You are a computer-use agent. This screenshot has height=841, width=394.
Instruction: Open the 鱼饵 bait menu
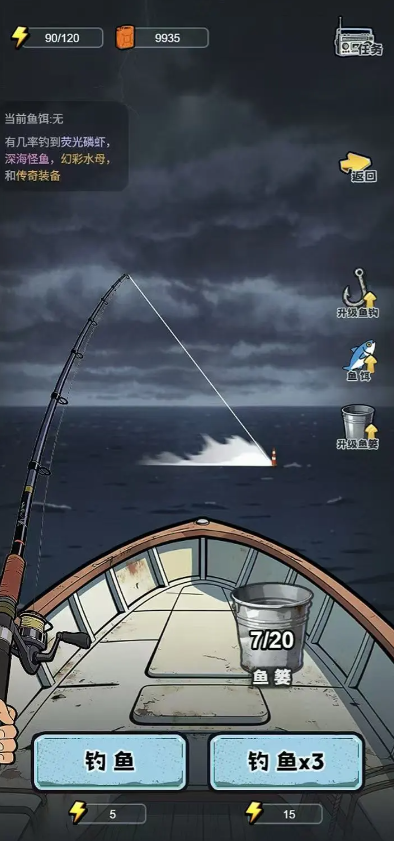(359, 360)
